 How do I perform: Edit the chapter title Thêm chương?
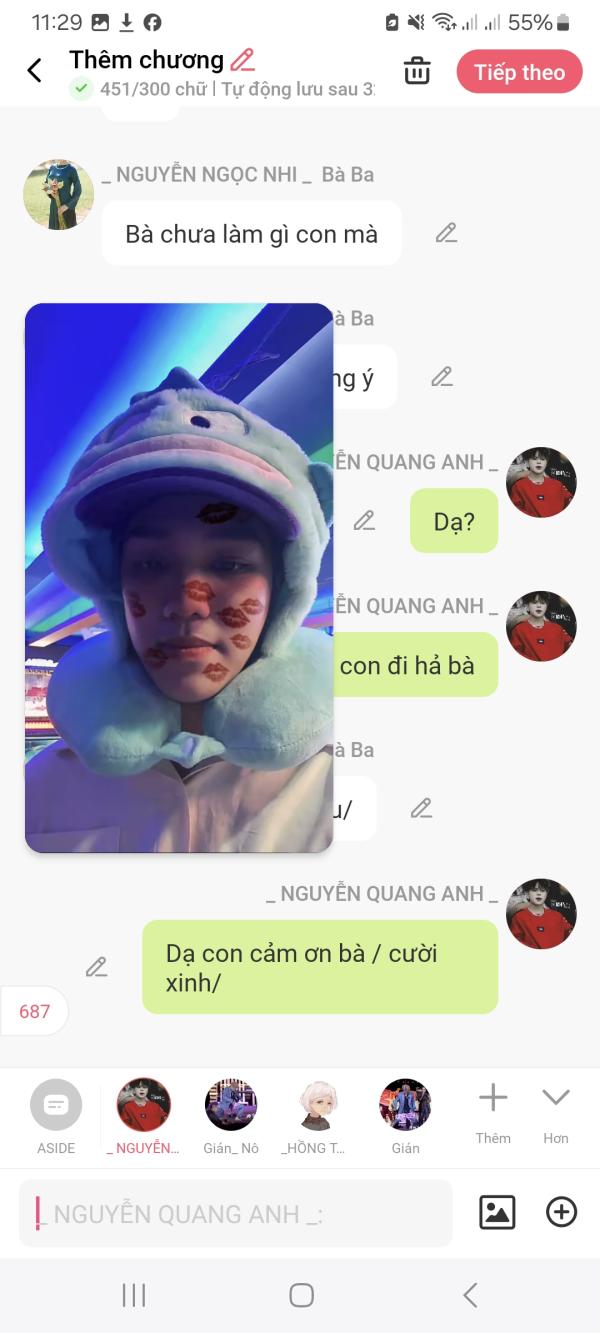[x=242, y=60]
